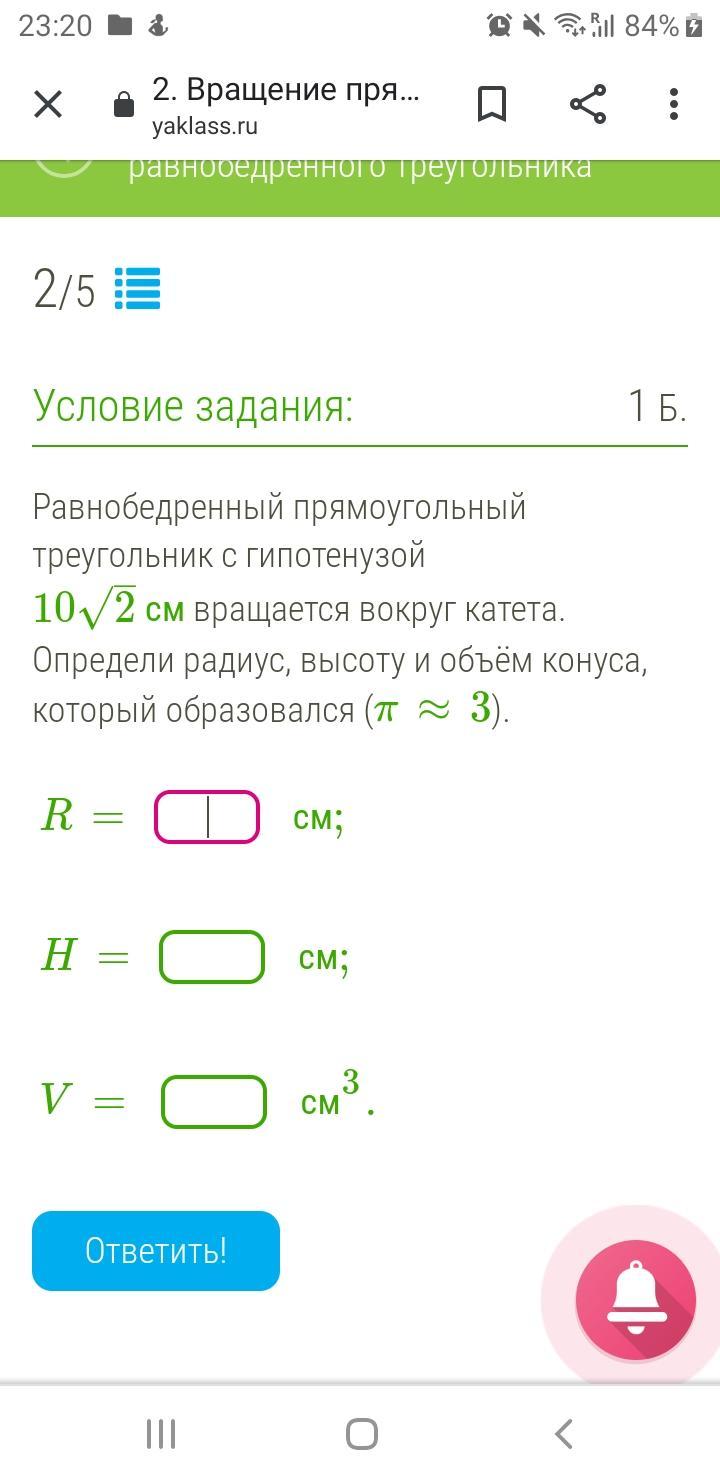Select the V answer field
The width and height of the screenshot is (720, 1480).
point(214,1101)
